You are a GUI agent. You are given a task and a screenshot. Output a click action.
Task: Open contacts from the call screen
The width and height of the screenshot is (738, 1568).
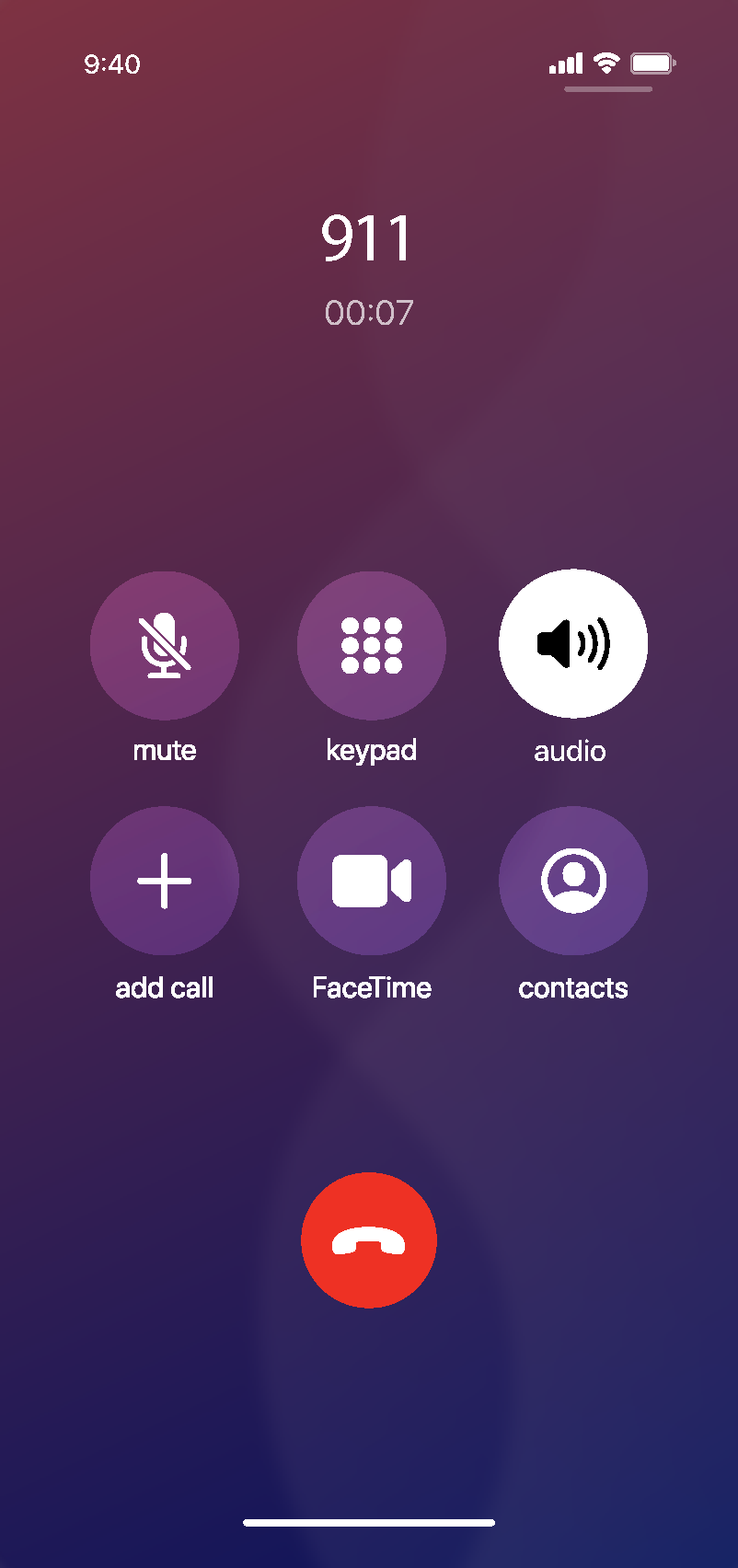pyautogui.click(x=573, y=881)
